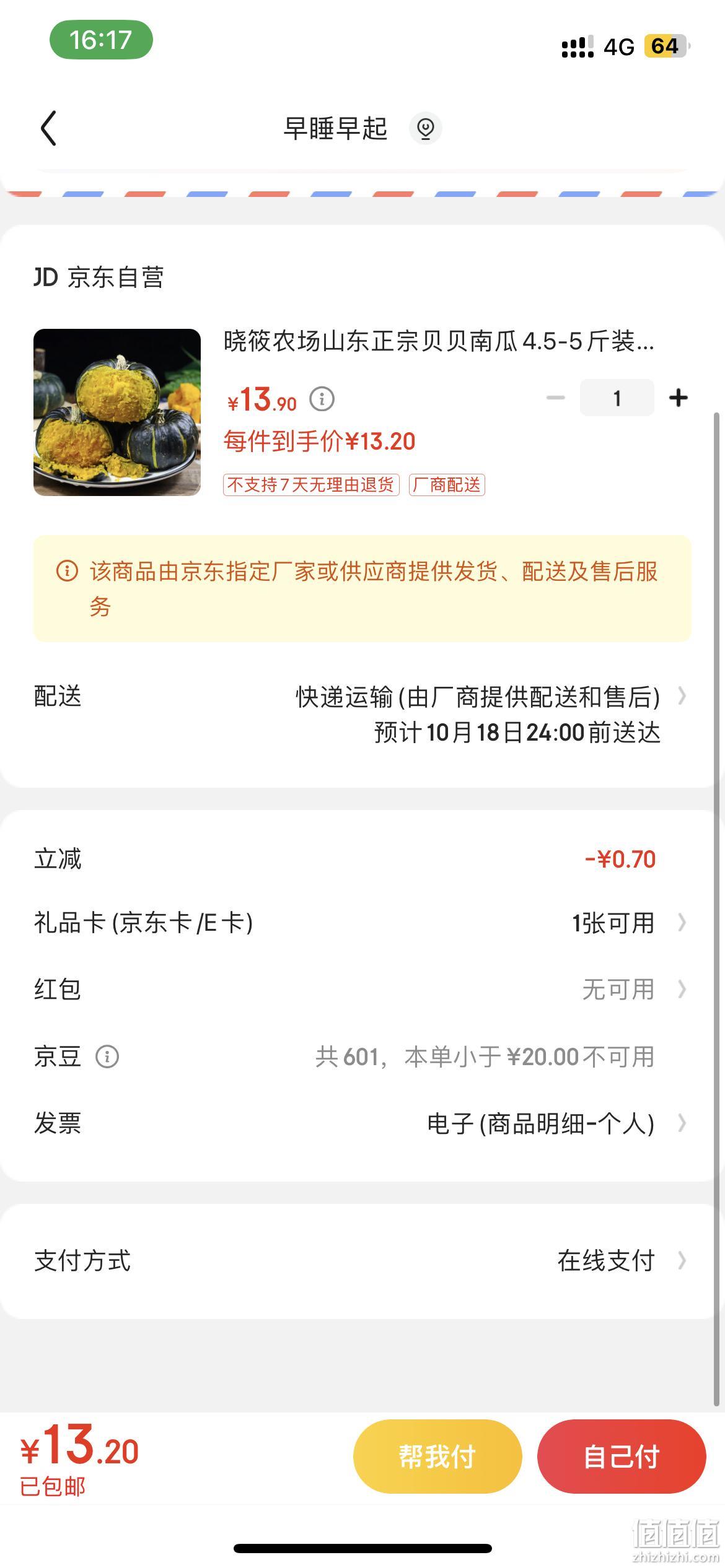The height and width of the screenshot is (1568, 725).
Task: Open the 贝贝南瓜 product thumbnail
Action: pyautogui.click(x=117, y=412)
